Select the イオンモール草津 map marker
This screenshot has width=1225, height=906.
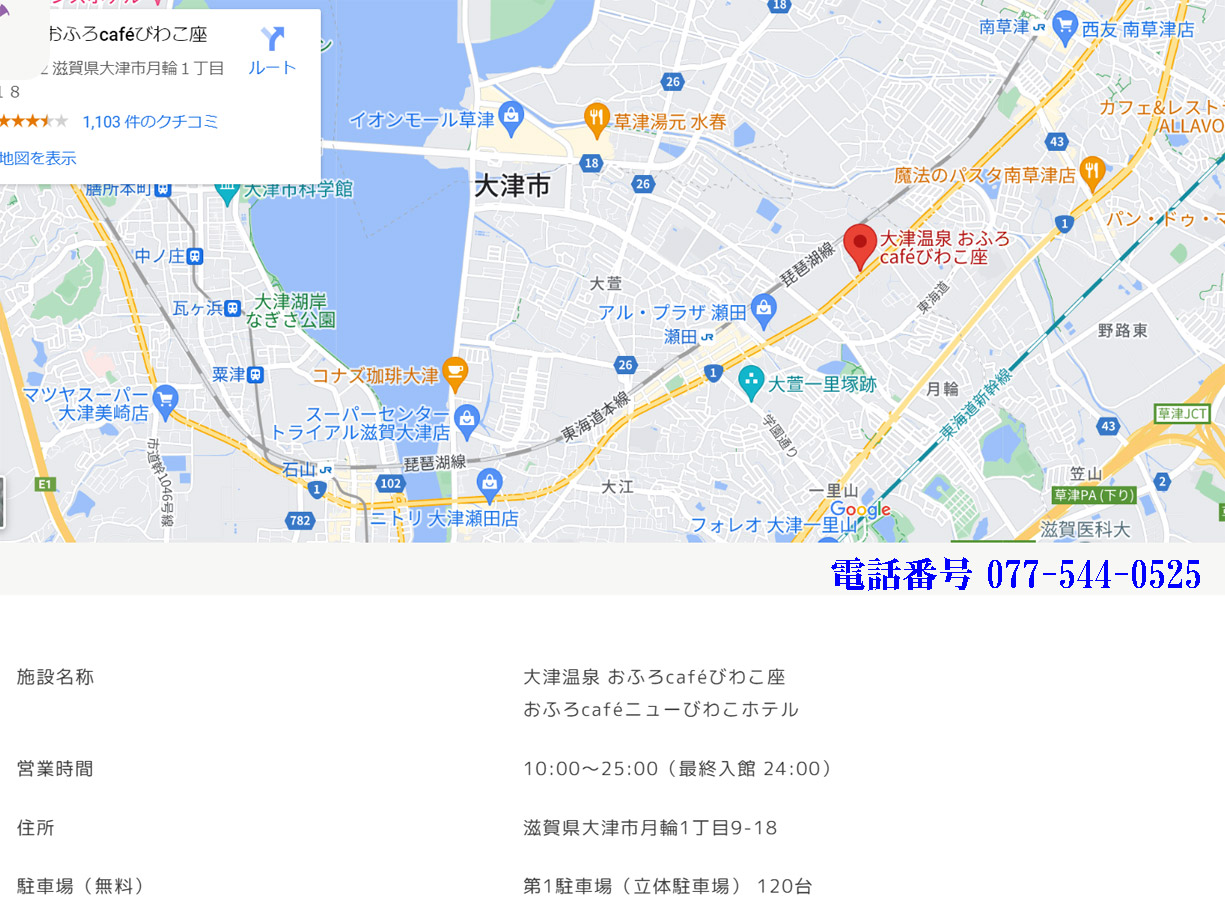pyautogui.click(x=512, y=119)
